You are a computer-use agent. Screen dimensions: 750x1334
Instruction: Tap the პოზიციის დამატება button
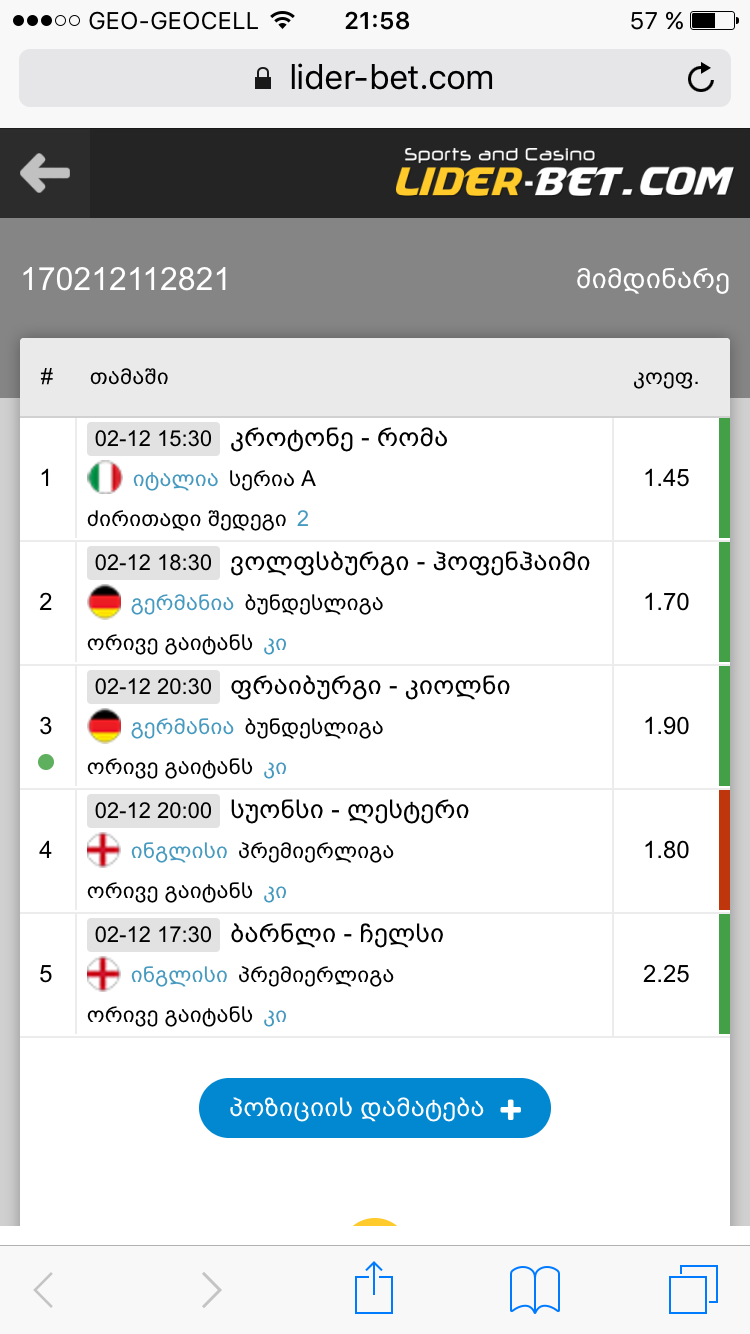[x=375, y=1108]
